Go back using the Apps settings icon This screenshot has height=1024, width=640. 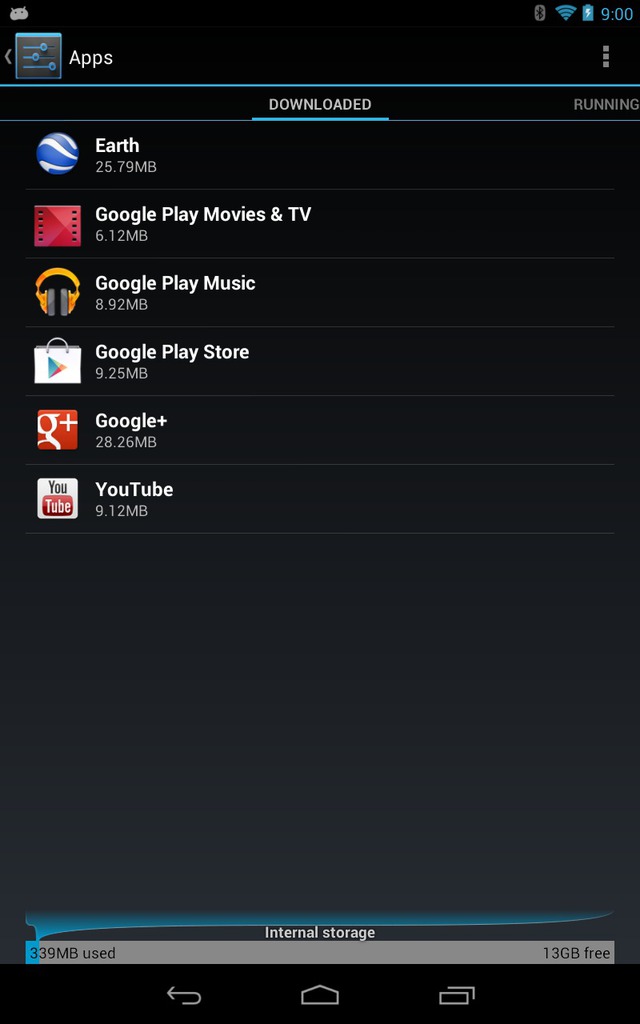34,56
